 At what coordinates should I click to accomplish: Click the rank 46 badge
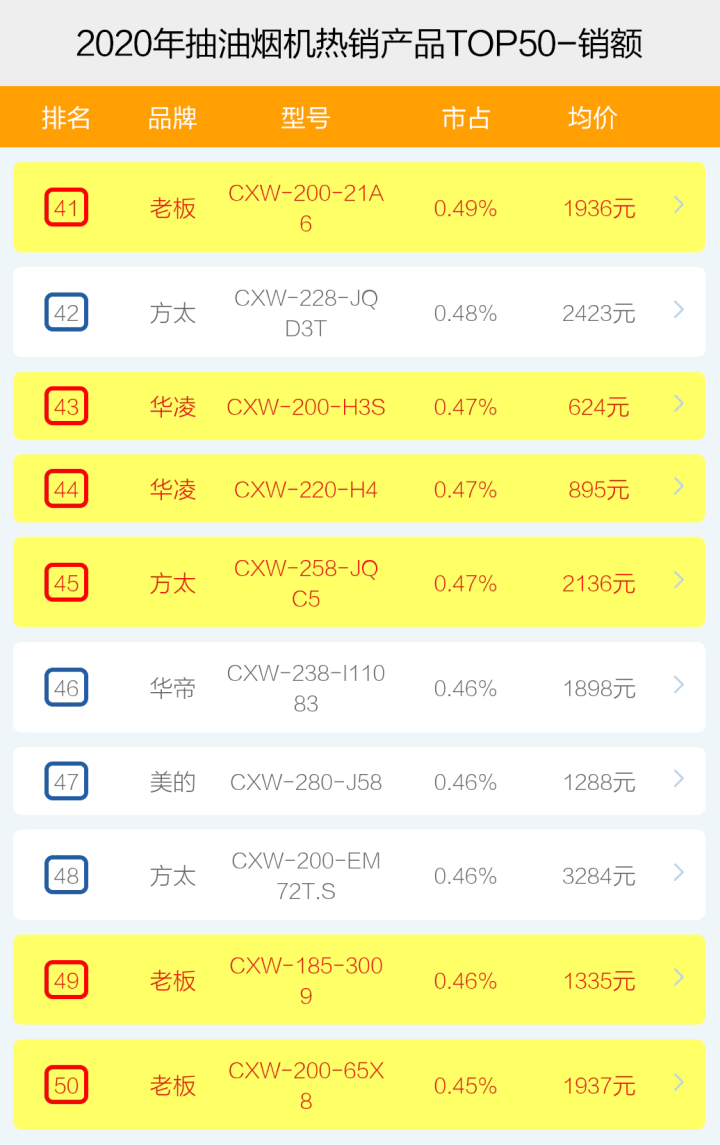pos(66,687)
